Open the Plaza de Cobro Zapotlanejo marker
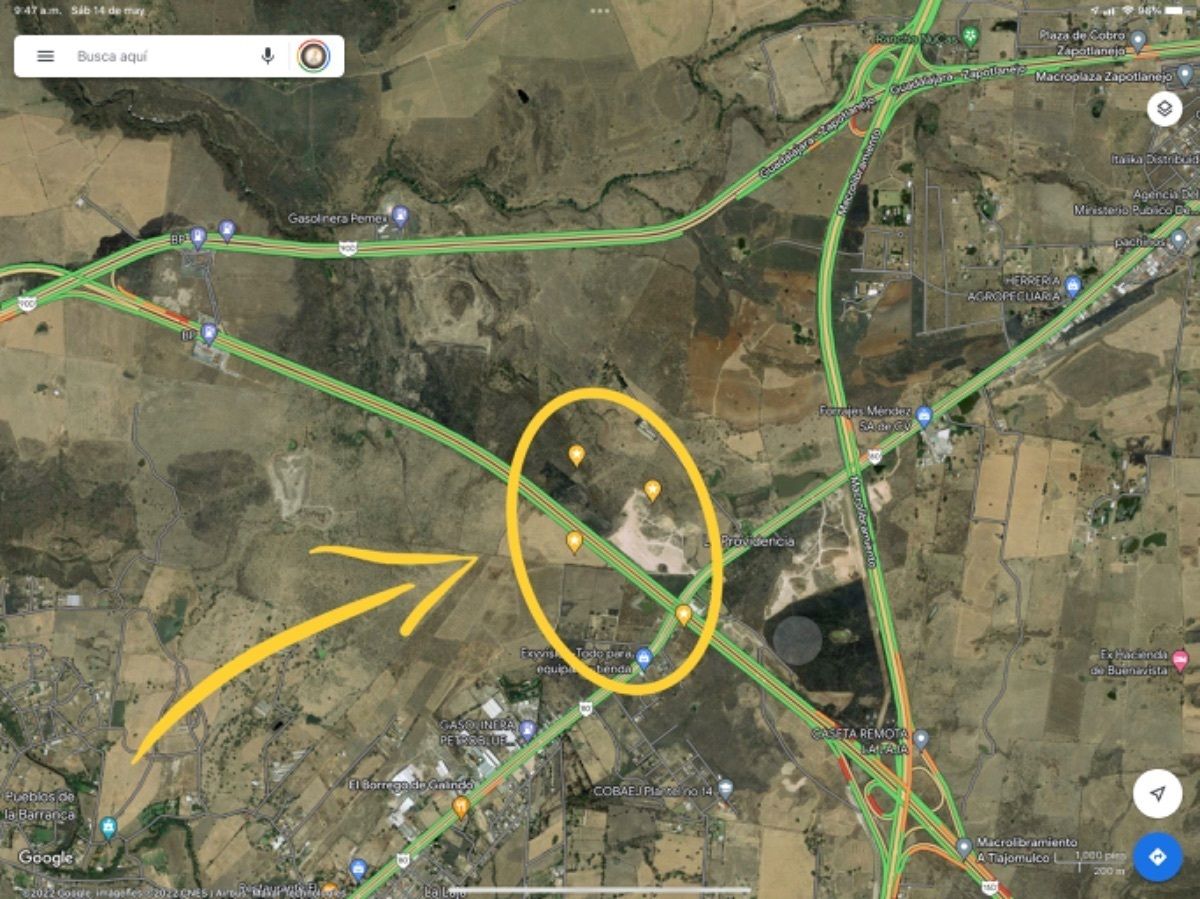This screenshot has height=899, width=1200. [1138, 41]
